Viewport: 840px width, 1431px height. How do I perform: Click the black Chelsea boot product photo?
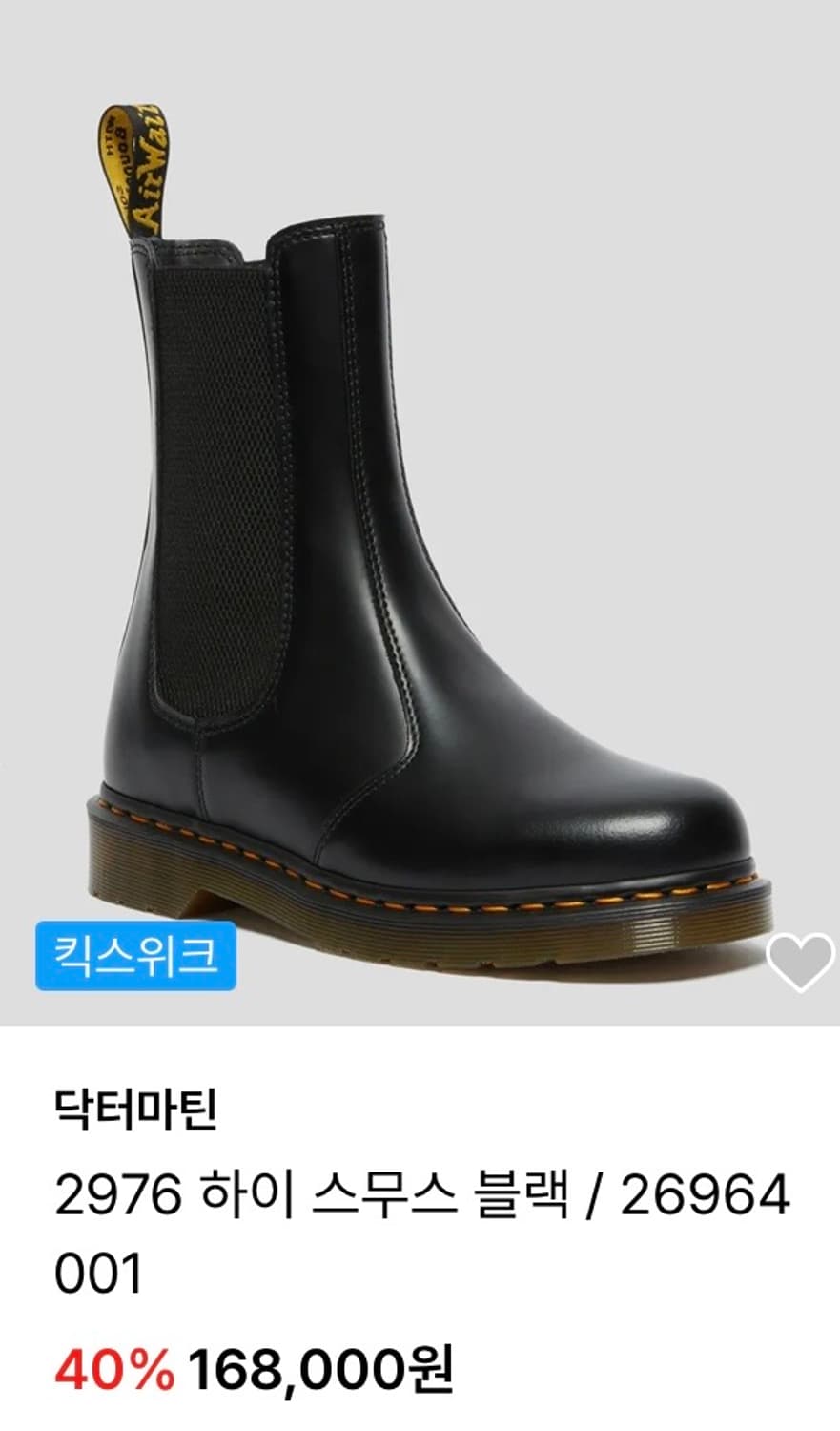tap(420, 525)
